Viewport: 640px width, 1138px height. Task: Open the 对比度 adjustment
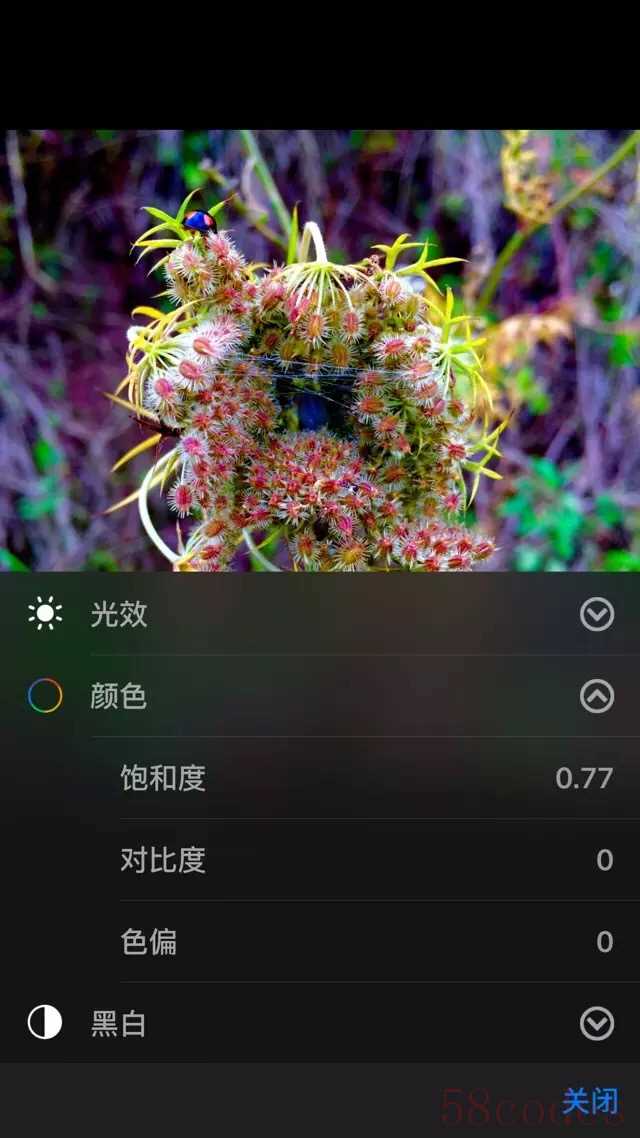(365, 860)
